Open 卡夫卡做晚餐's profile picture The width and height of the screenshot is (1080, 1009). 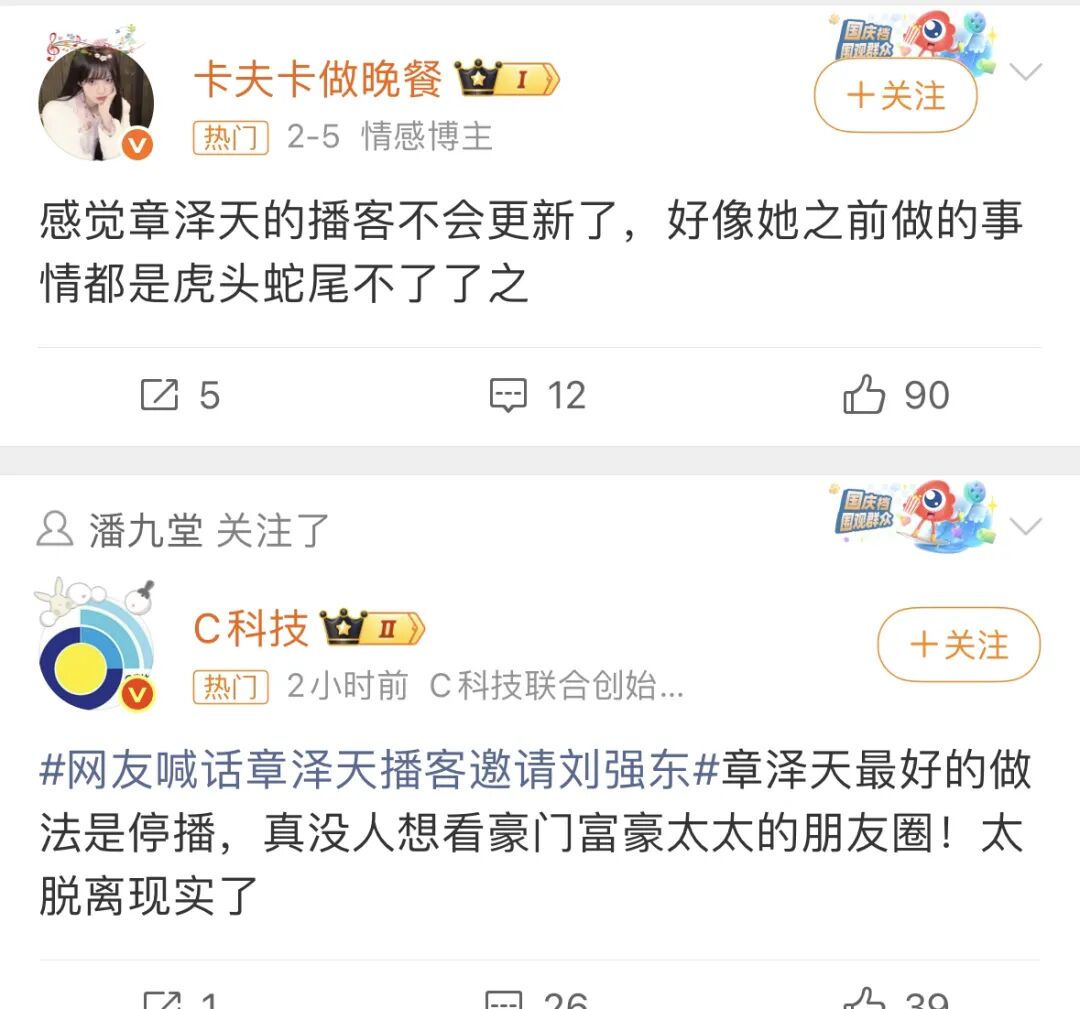pos(96,103)
